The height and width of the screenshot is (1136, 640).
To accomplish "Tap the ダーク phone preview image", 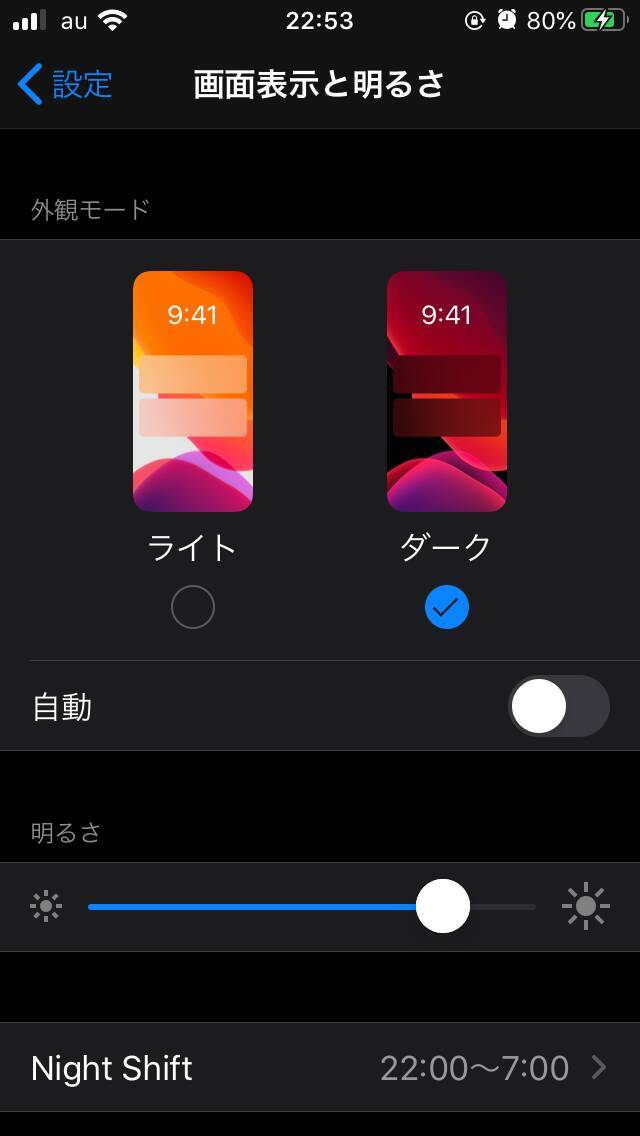I will click(446, 391).
